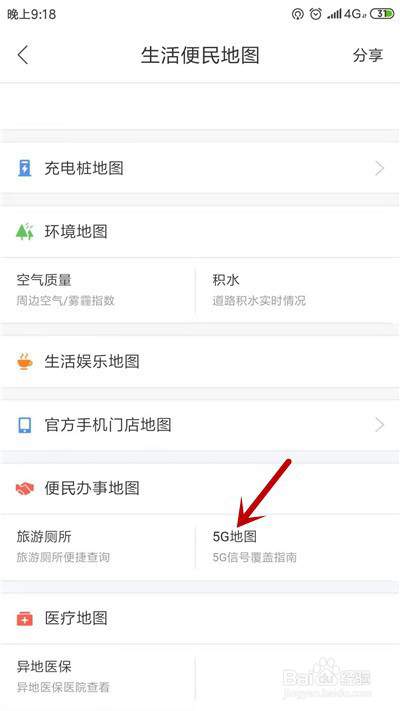Go back using the top arrow
The height and width of the screenshot is (711, 400).
23,55
